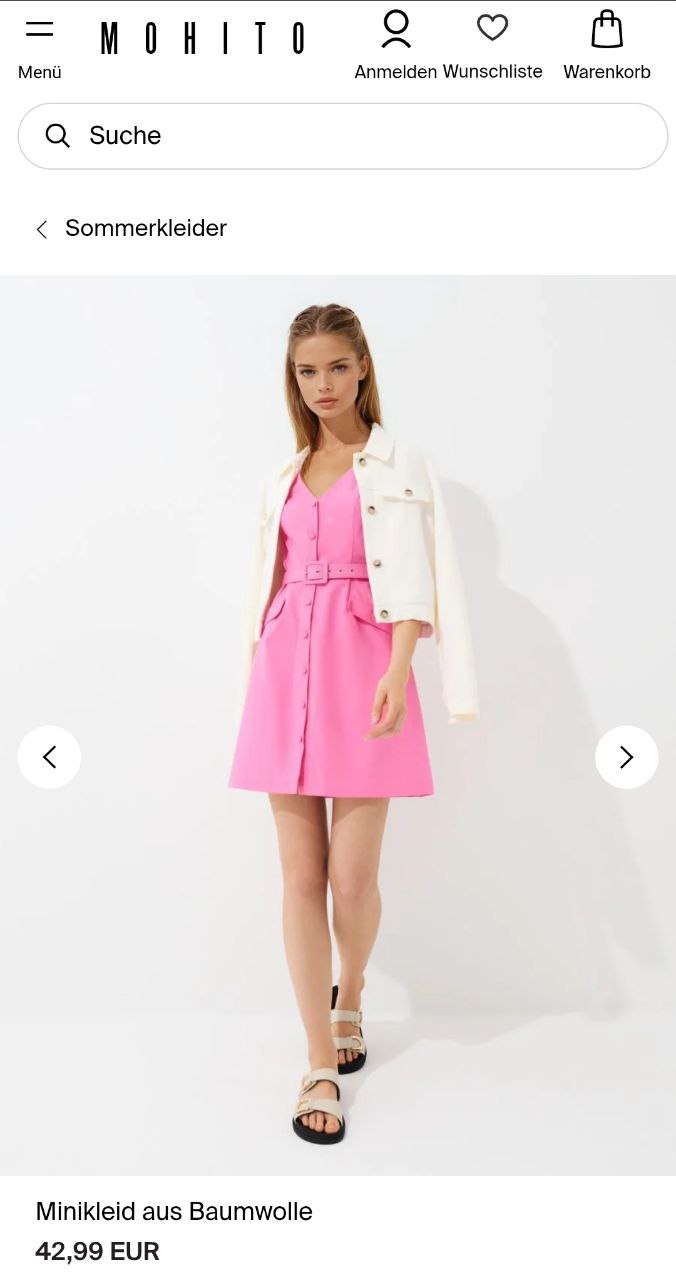Show the next product photo
The image size is (676, 1280).
626,757
